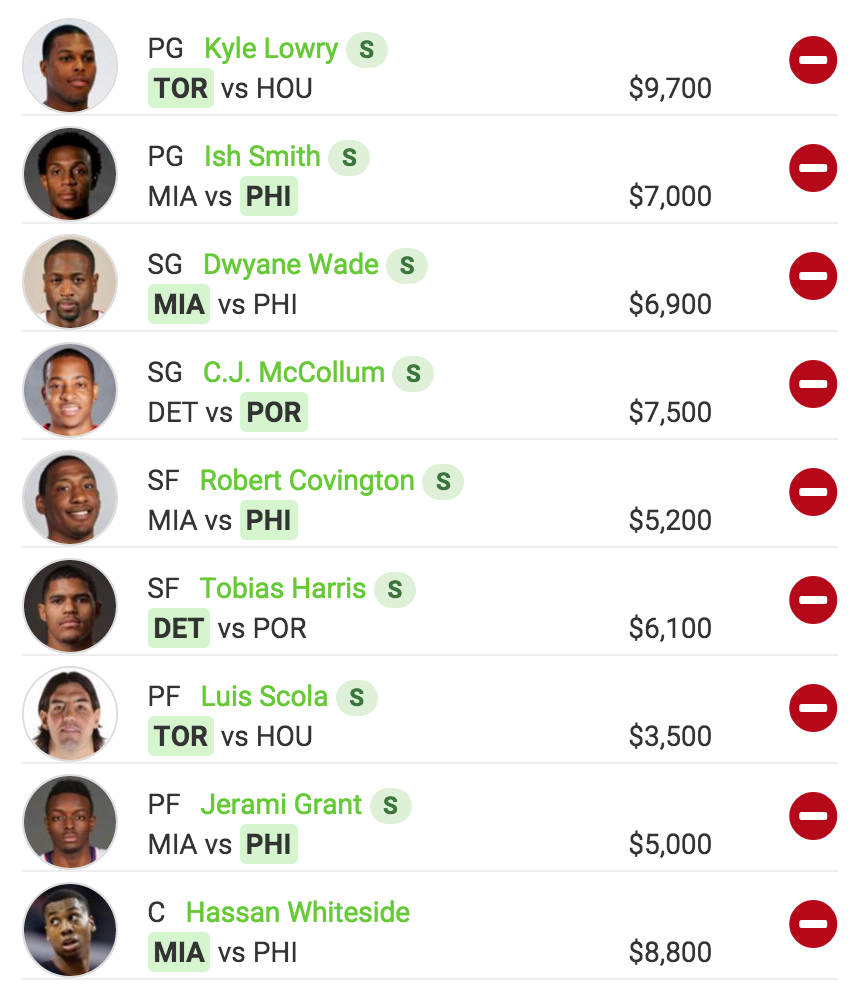
Task: Open Tobias Harris's player name link
Action: pyautogui.click(x=282, y=588)
